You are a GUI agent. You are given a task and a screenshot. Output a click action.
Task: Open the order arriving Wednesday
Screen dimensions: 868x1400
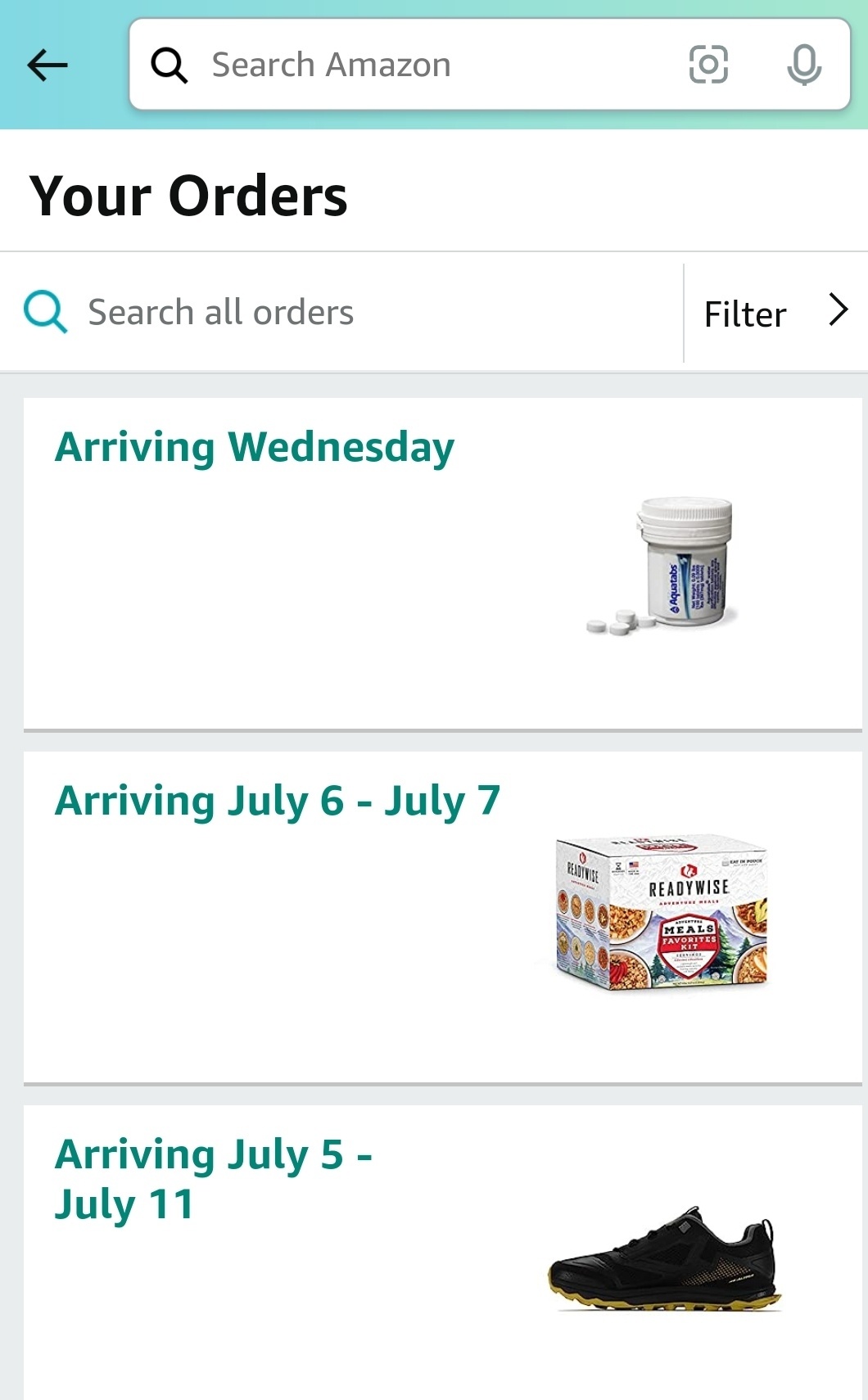click(x=442, y=563)
